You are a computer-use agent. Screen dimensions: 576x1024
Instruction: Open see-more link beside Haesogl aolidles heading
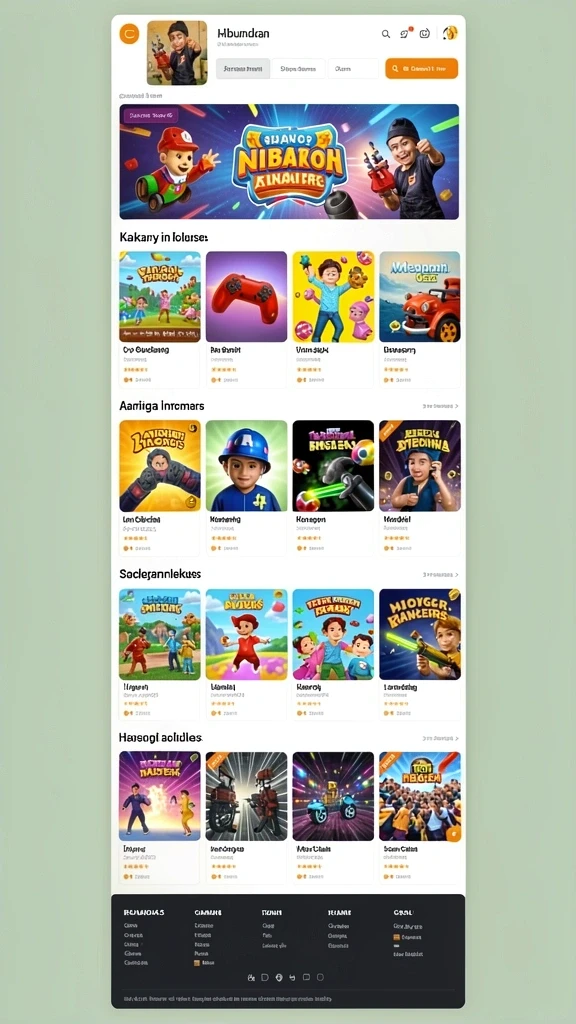pos(440,738)
